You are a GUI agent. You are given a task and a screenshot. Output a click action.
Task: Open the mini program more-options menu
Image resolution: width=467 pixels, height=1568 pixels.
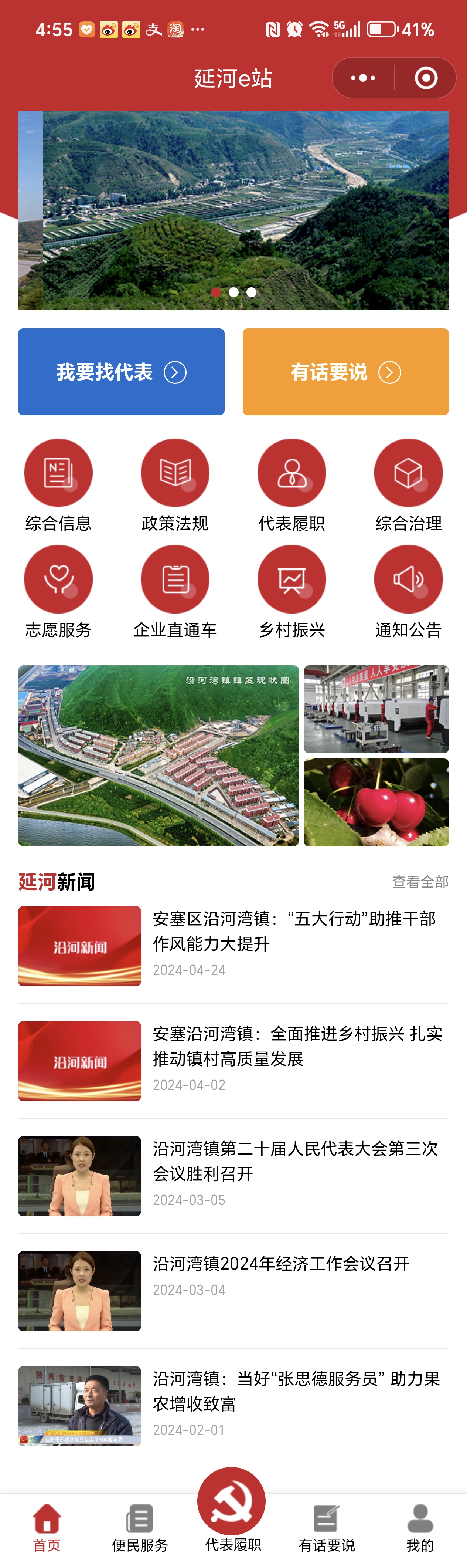coord(363,78)
